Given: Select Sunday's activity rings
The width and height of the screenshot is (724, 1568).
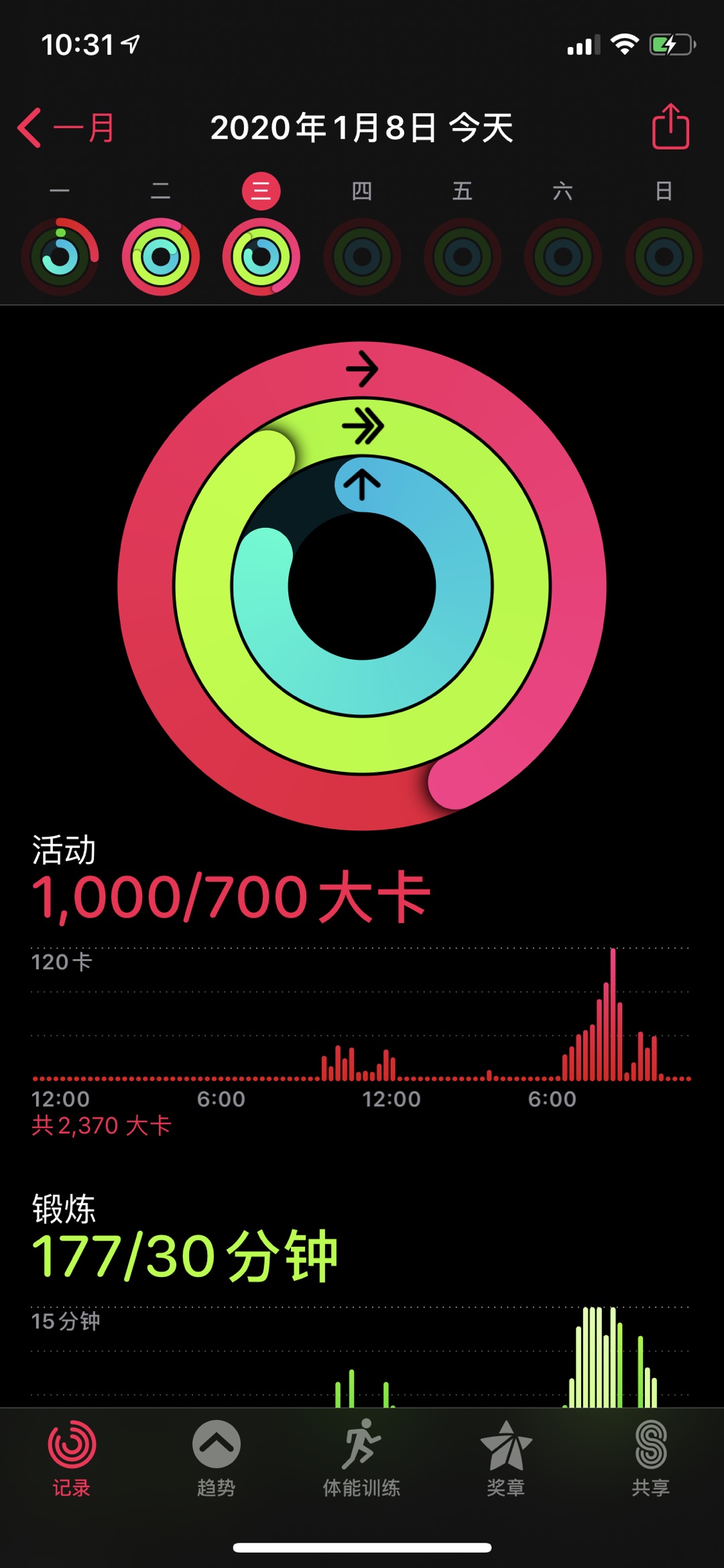Looking at the screenshot, I should click(664, 257).
